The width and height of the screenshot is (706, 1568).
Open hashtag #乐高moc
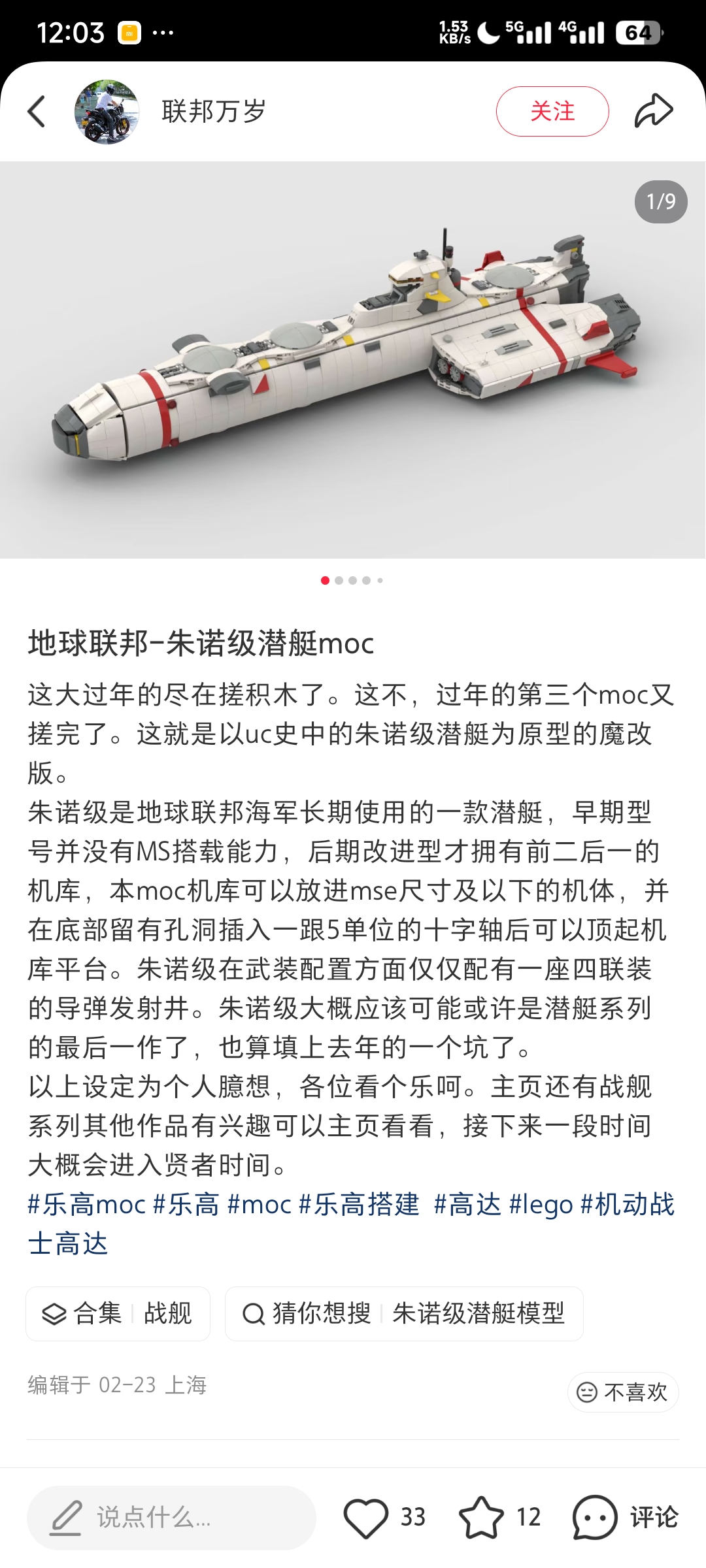86,1204
